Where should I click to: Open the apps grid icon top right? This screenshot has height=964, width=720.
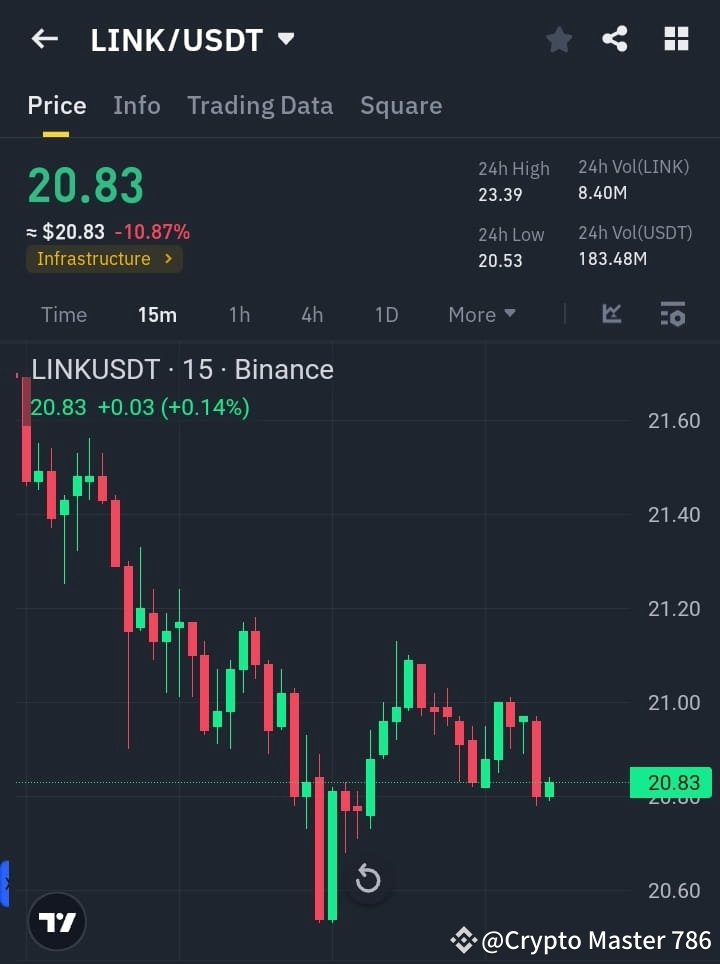676,39
